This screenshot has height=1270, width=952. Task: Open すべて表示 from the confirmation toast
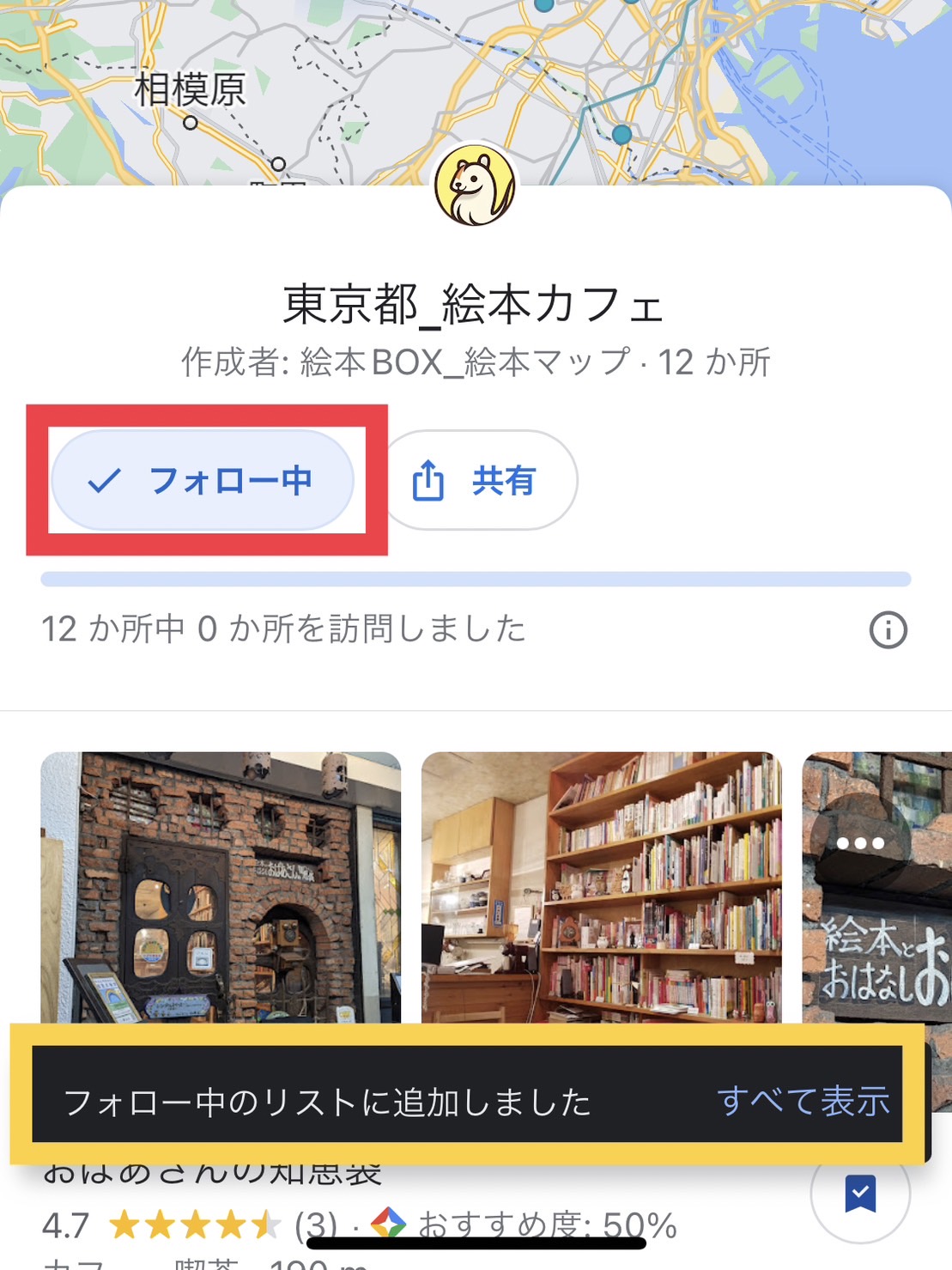pos(804,1099)
